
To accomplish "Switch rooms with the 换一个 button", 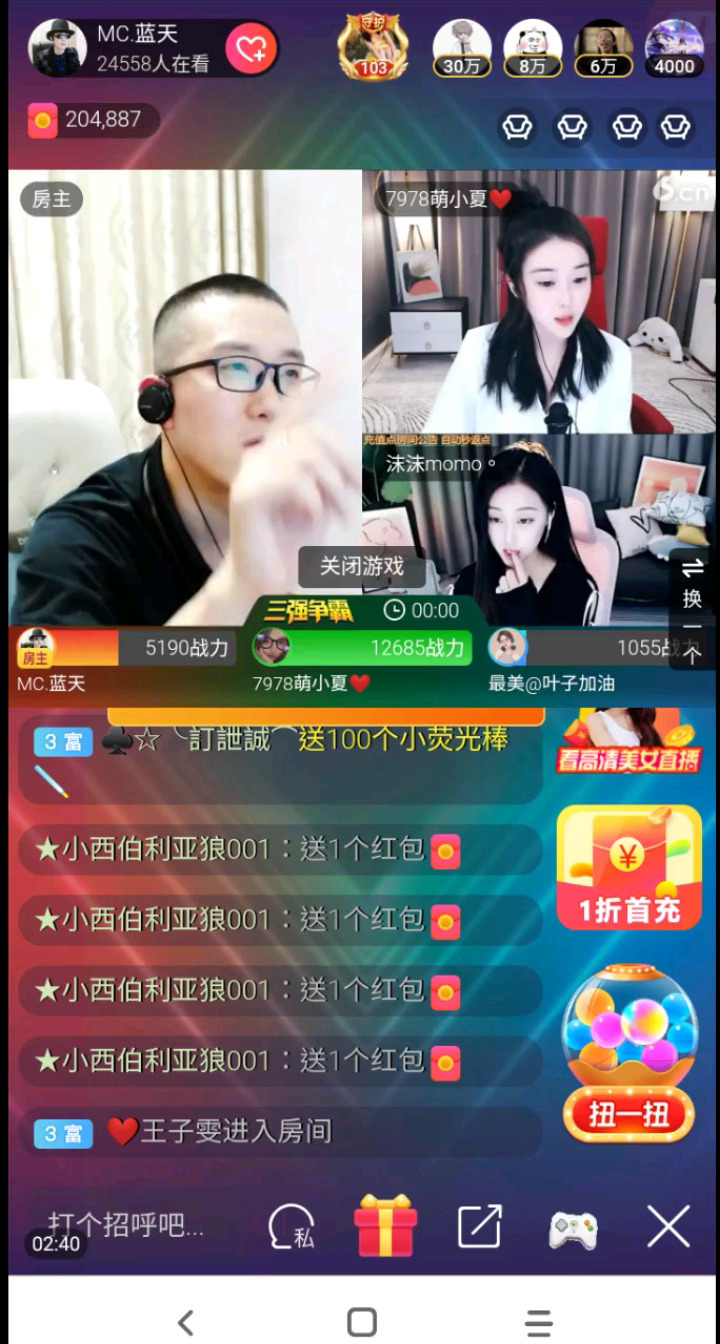I will [x=692, y=610].
